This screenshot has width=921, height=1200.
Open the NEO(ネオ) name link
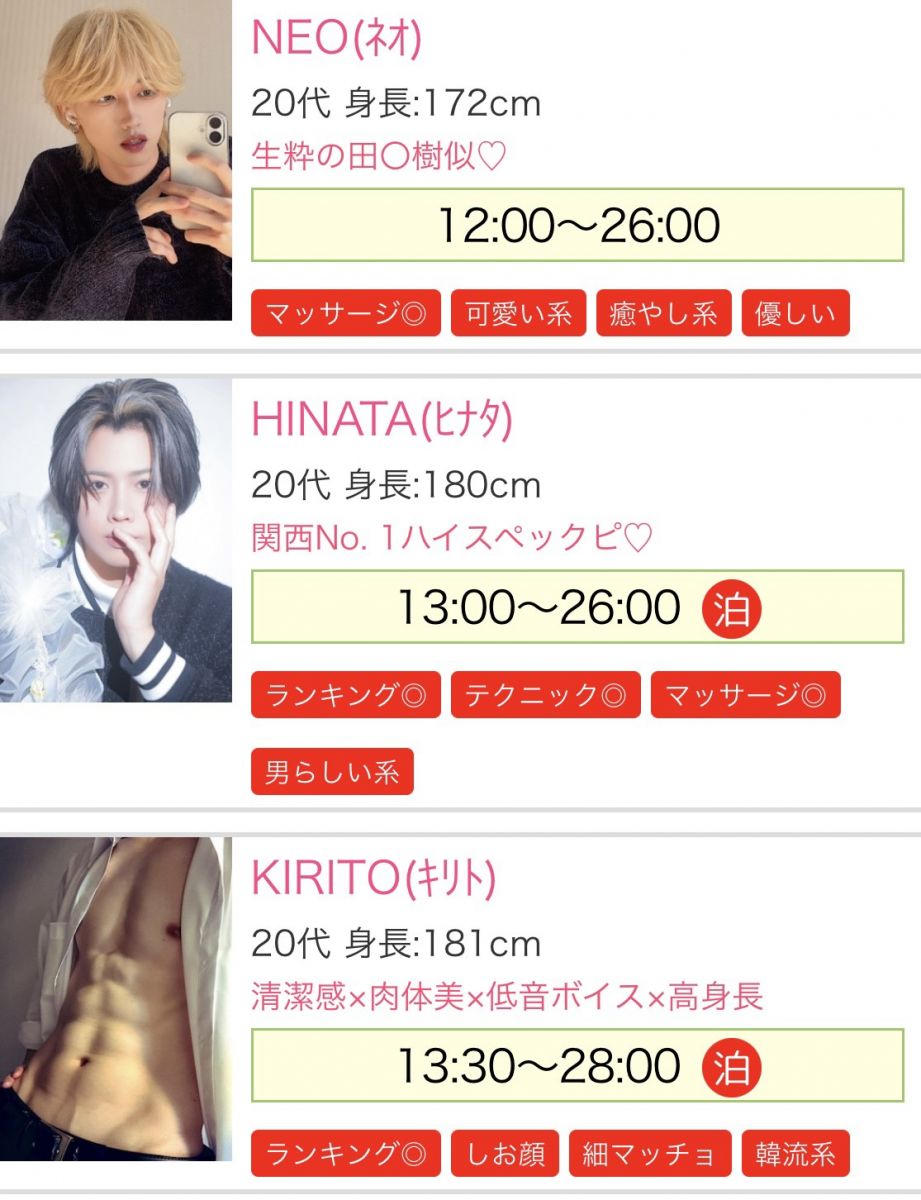336,38
